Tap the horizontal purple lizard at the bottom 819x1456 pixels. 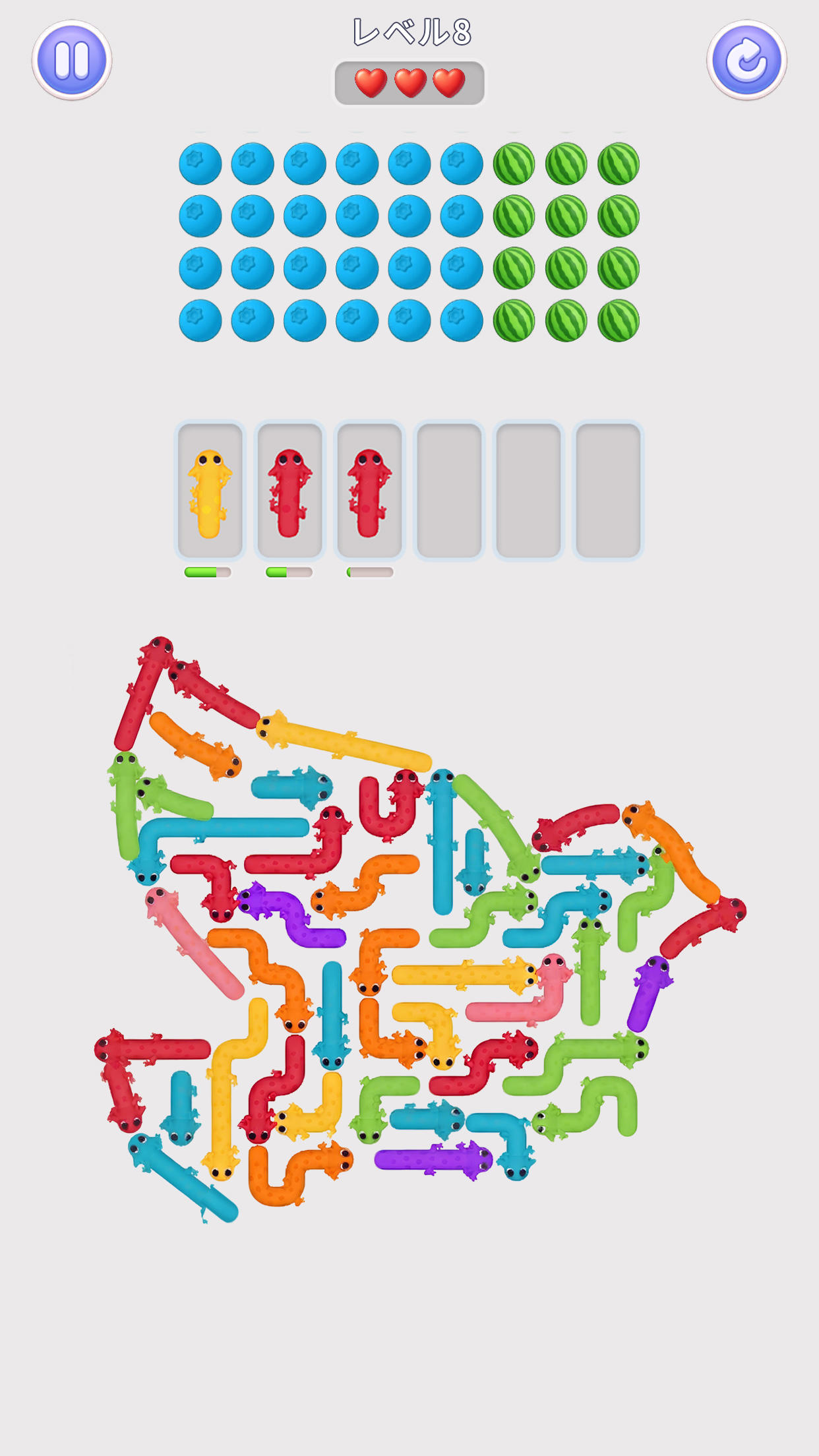[434, 1159]
